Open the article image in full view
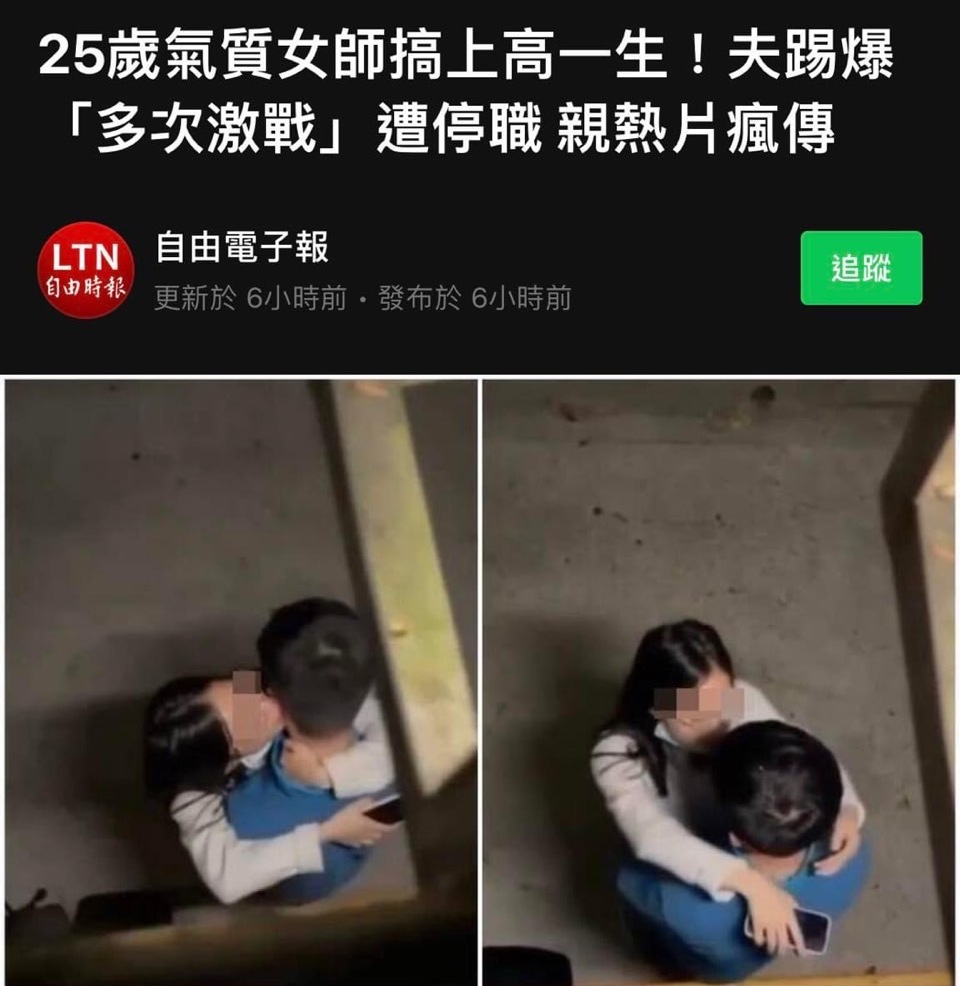 tap(480, 680)
